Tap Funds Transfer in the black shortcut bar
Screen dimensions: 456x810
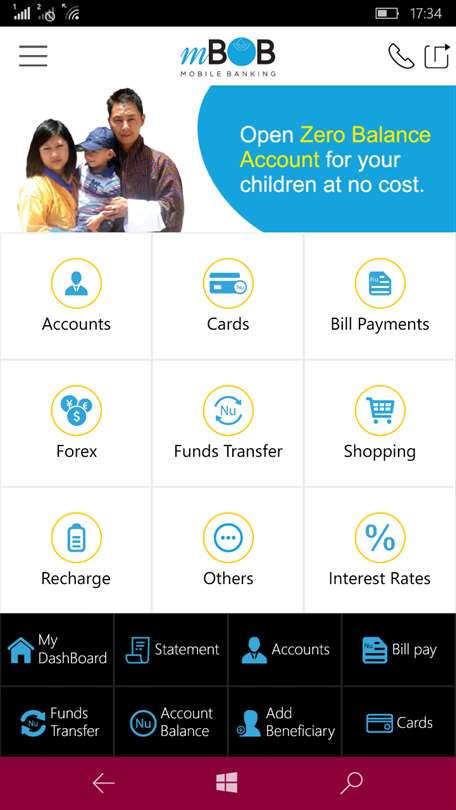coord(57,722)
